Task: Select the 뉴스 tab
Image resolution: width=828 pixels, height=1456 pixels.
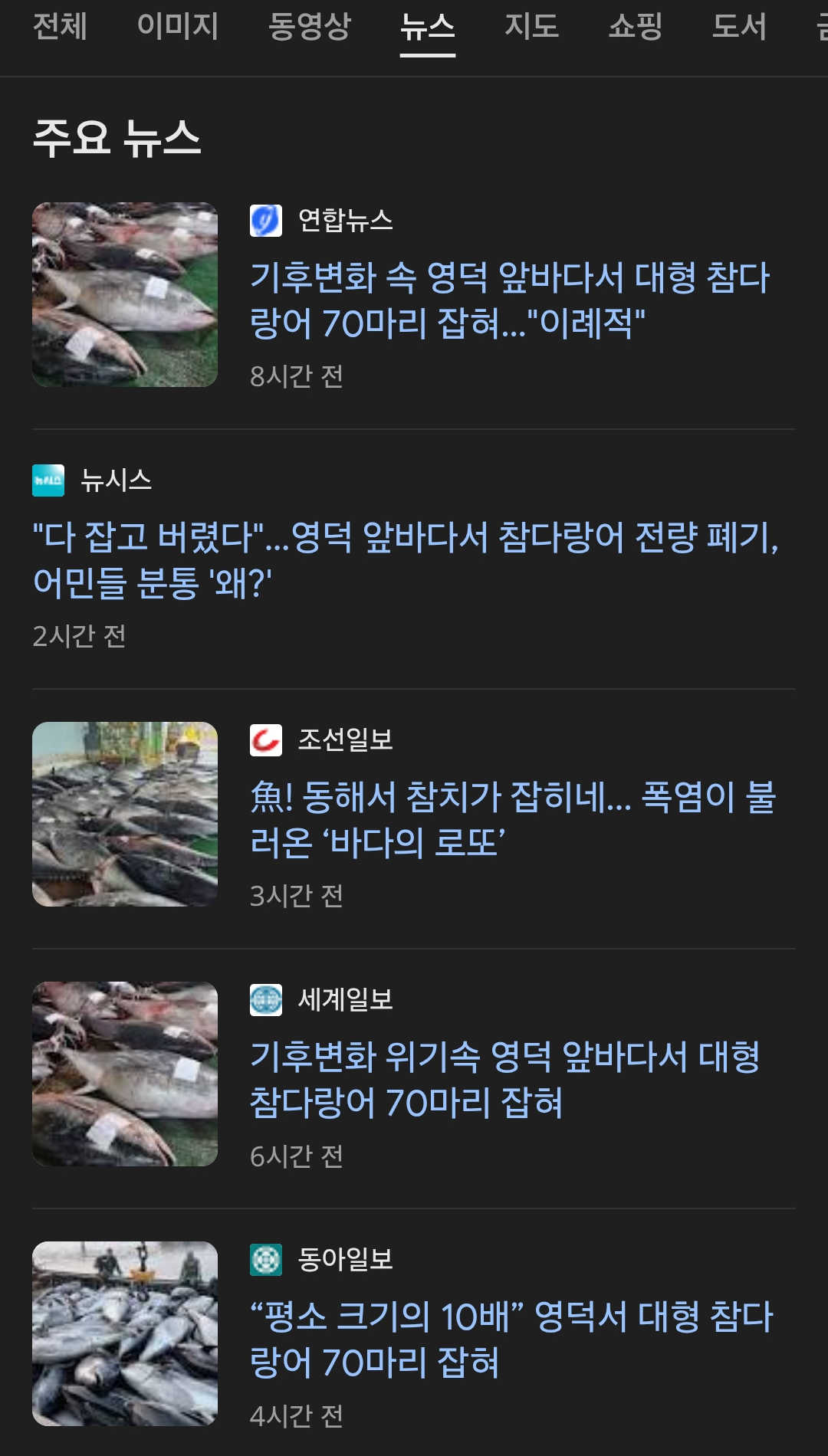Action: pos(428,28)
